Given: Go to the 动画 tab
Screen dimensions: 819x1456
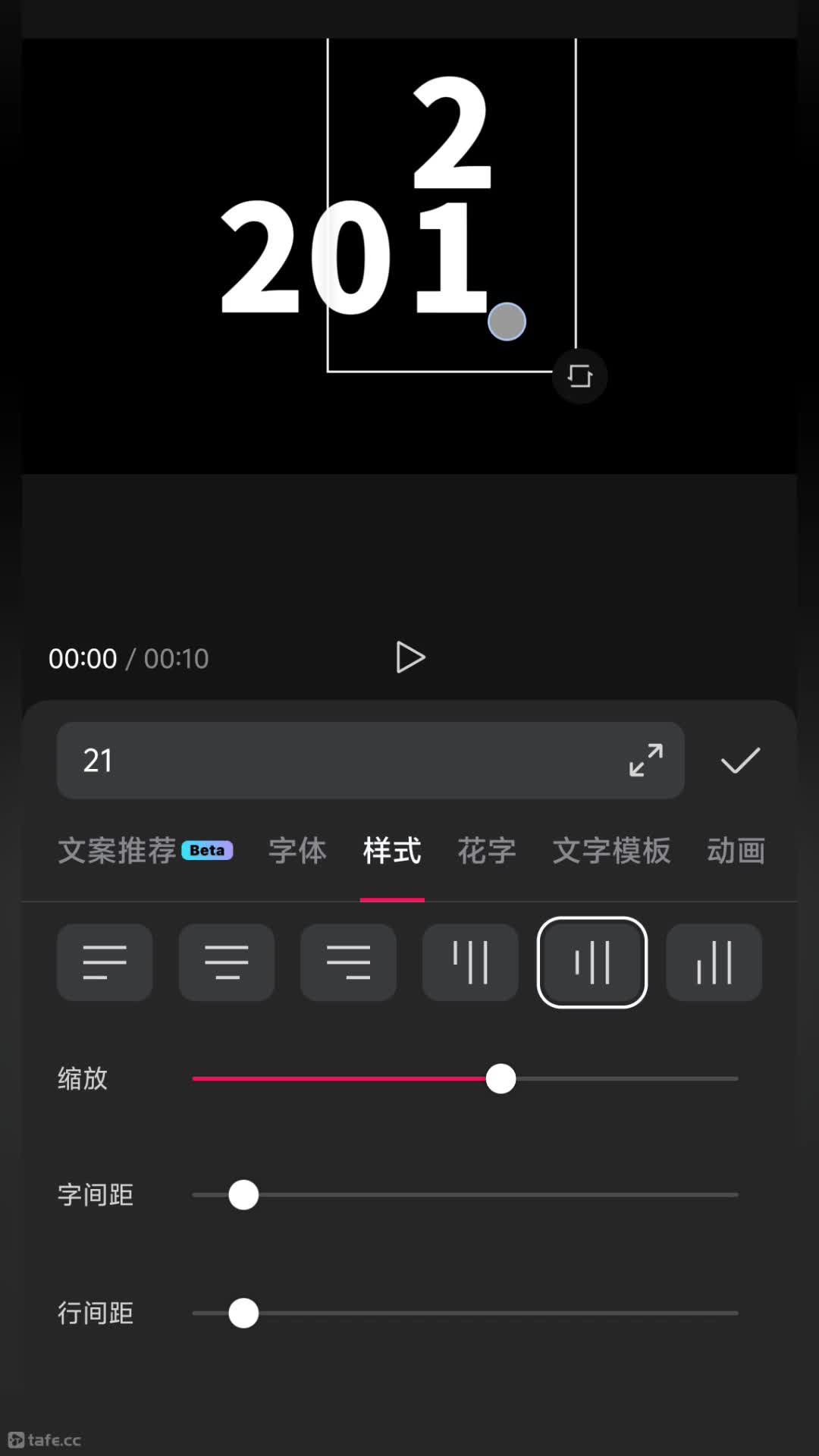Looking at the screenshot, I should 736,850.
